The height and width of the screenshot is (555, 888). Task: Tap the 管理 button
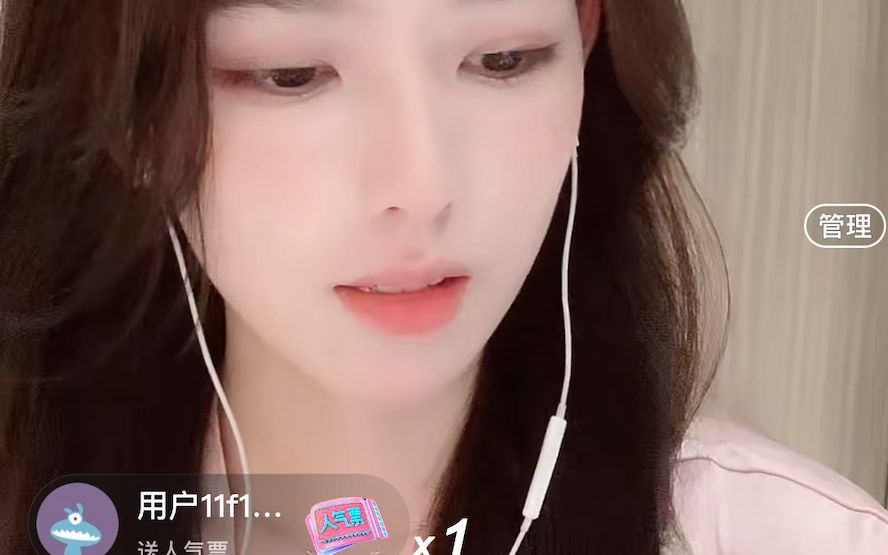(x=845, y=226)
